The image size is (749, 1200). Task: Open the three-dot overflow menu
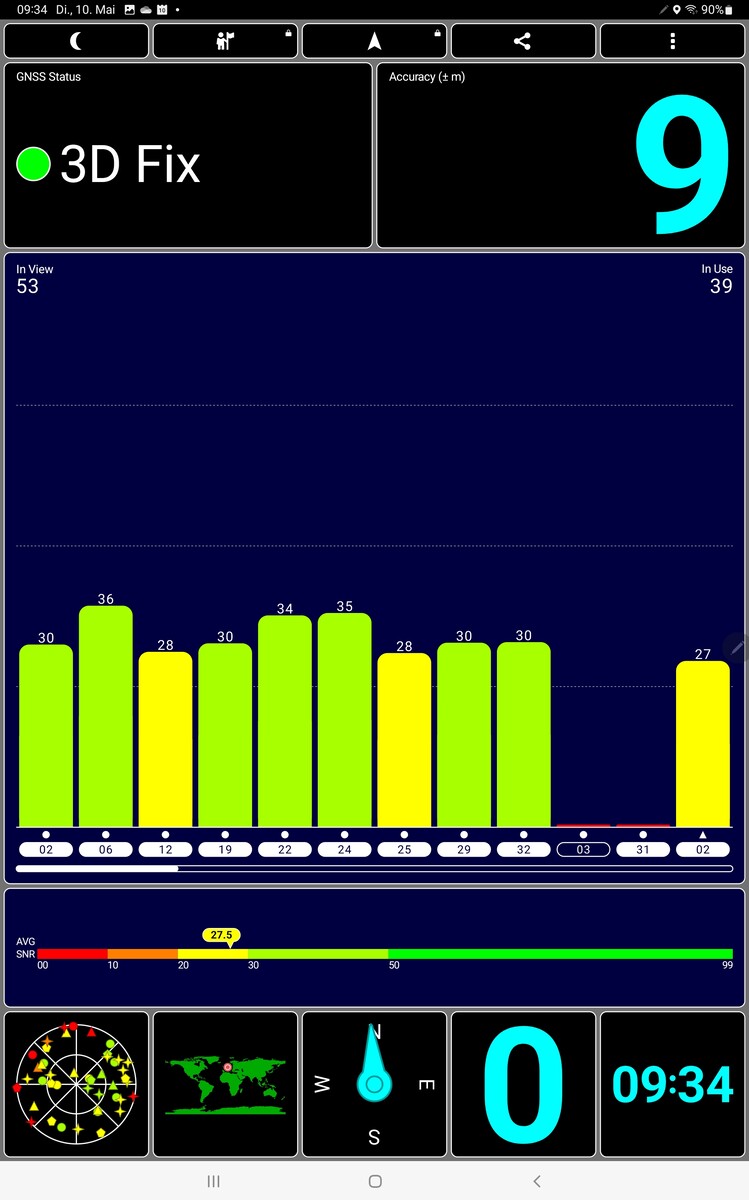672,41
